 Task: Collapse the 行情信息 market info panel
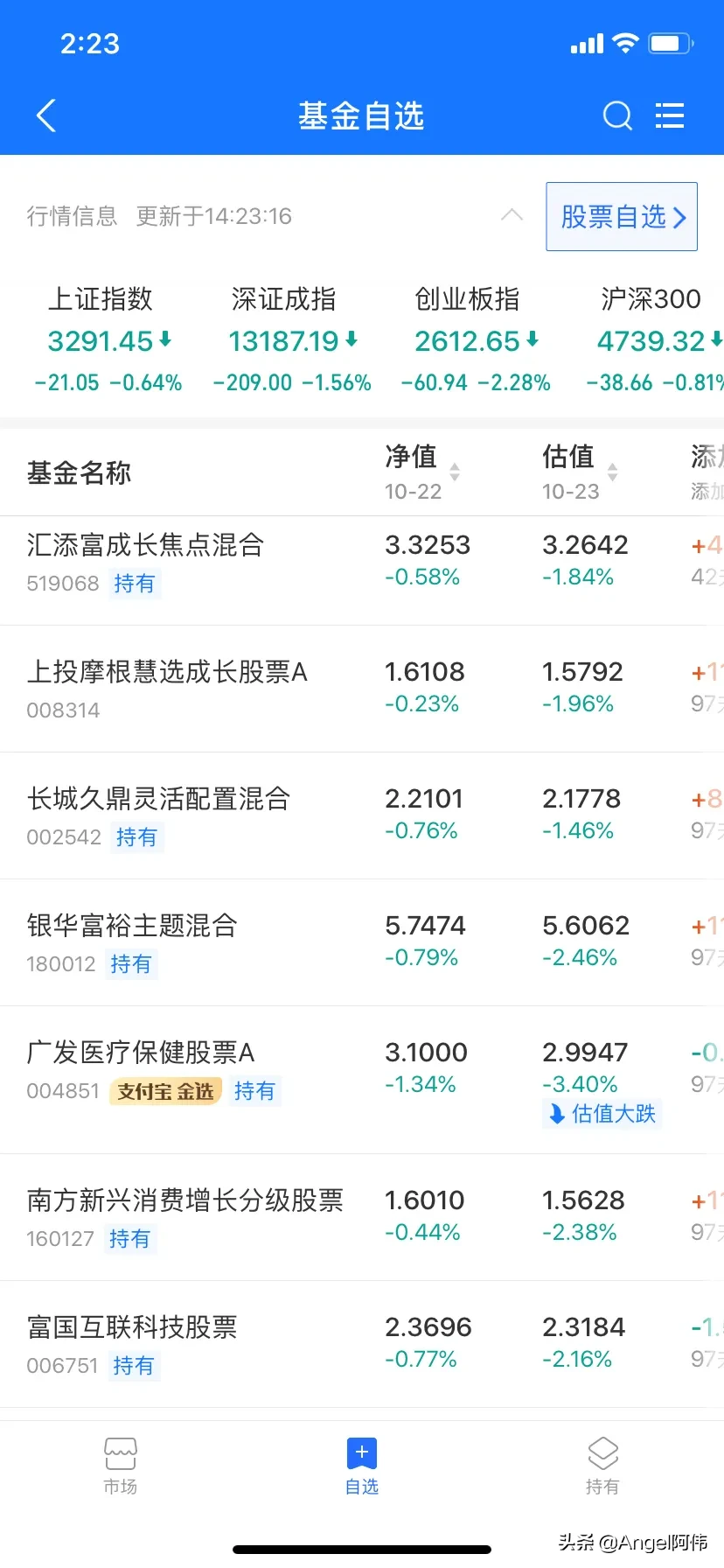tap(512, 215)
